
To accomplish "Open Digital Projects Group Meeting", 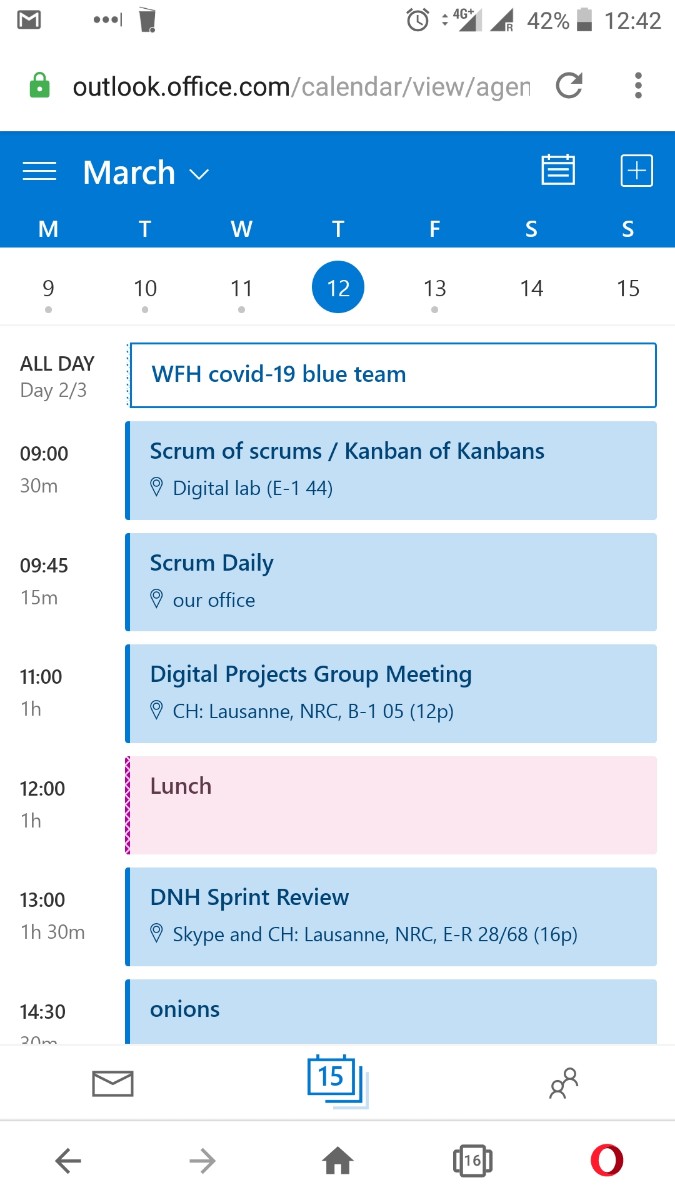I will coord(391,693).
